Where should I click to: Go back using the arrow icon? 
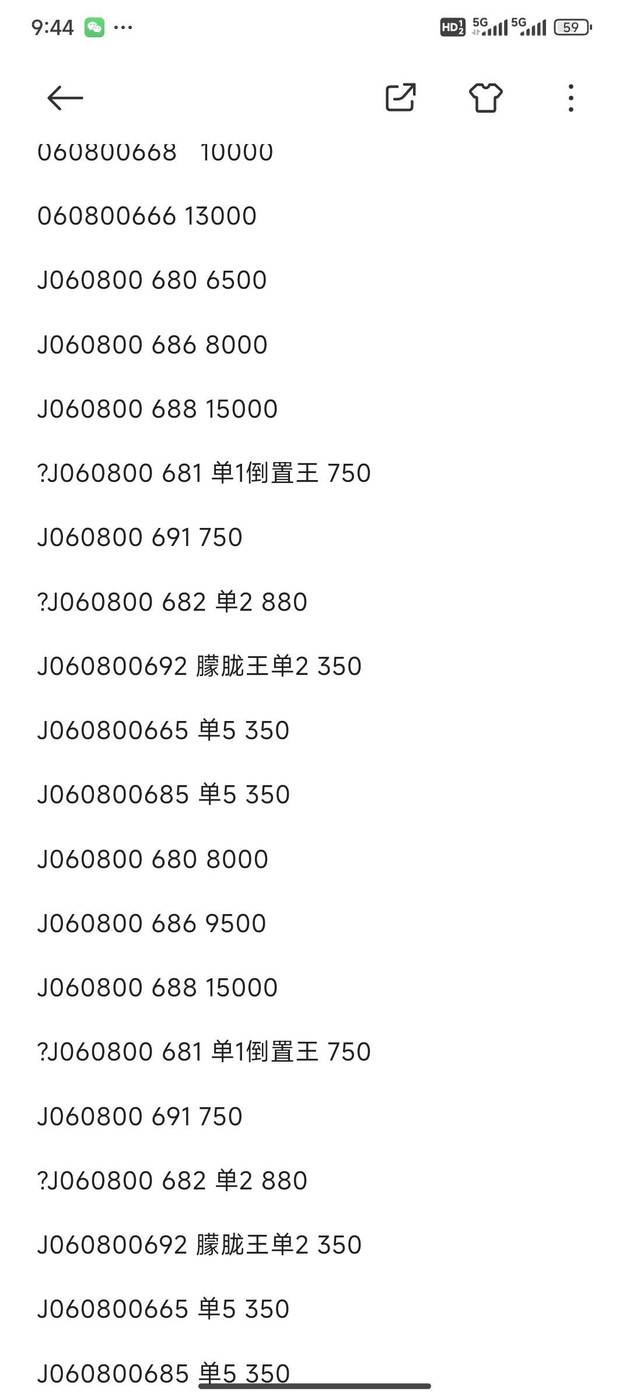pyautogui.click(x=65, y=97)
